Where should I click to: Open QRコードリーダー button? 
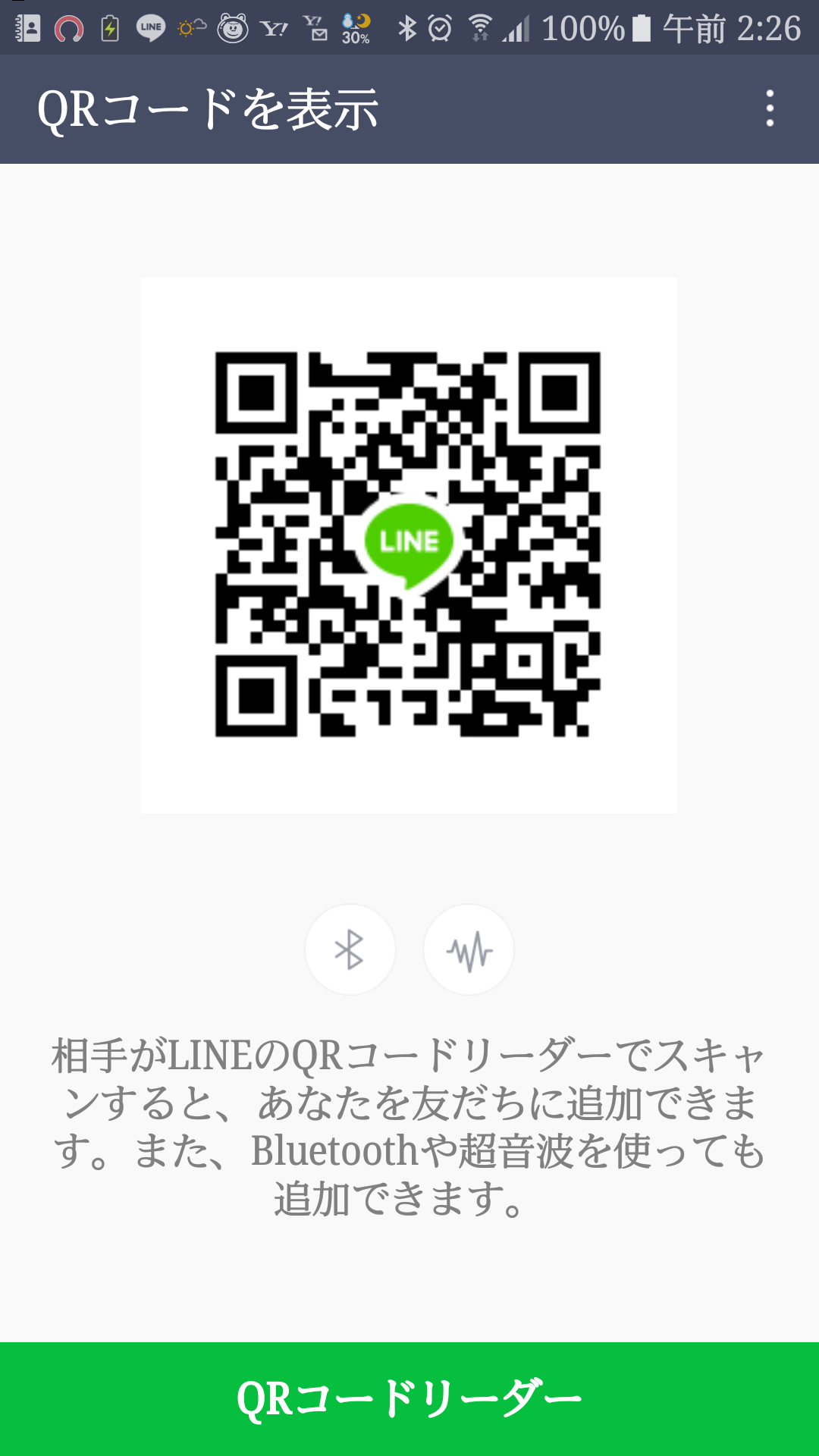point(409,1399)
